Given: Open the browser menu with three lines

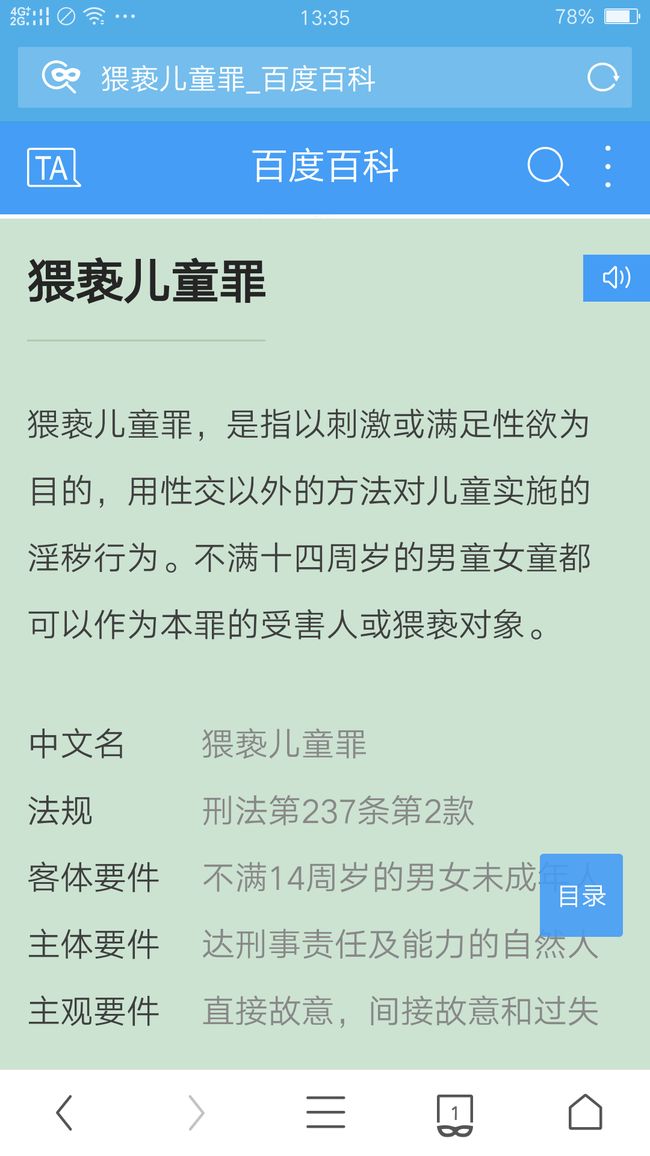Looking at the screenshot, I should point(326,1112).
